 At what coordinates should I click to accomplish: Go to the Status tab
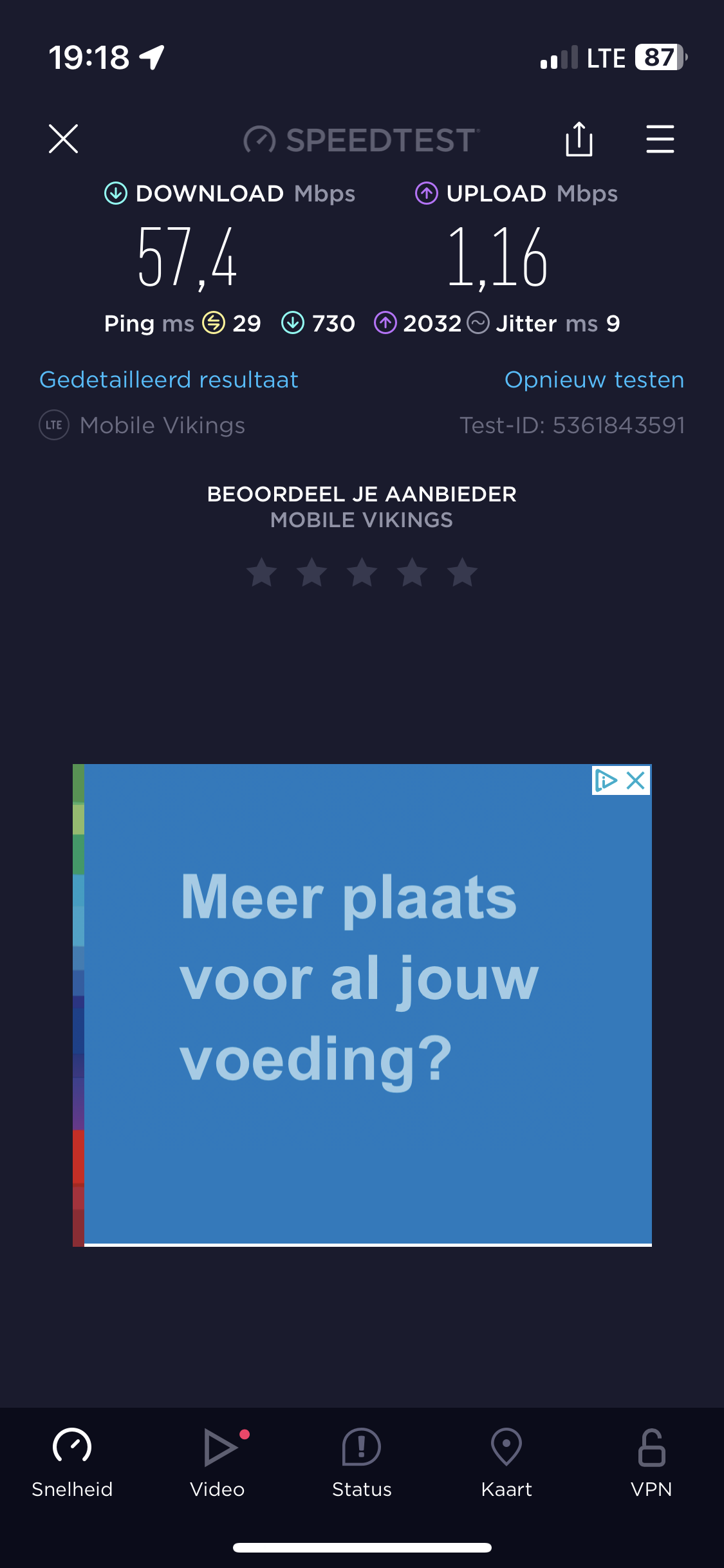pos(362,1461)
